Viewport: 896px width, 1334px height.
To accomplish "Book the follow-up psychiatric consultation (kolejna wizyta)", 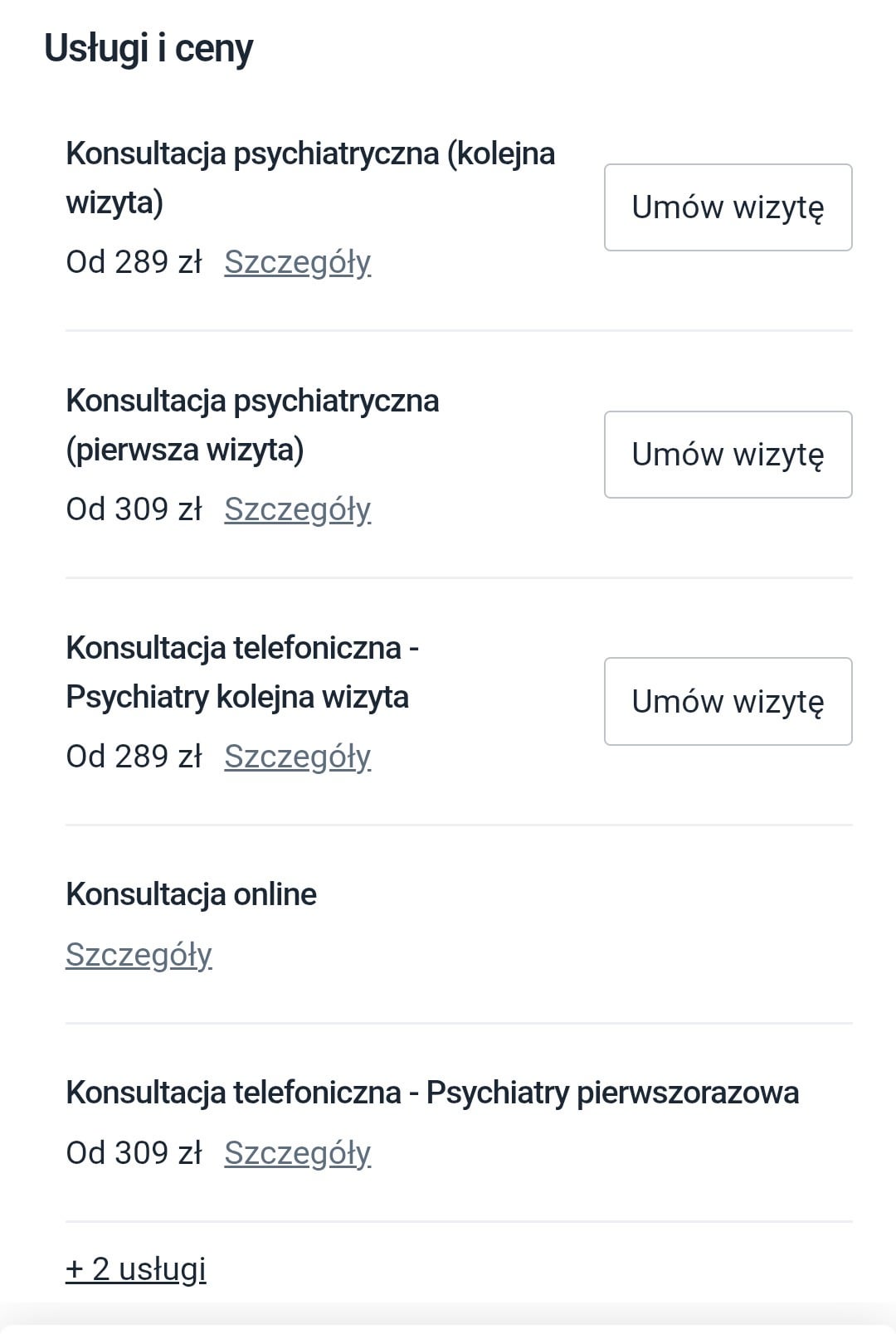I will [728, 207].
